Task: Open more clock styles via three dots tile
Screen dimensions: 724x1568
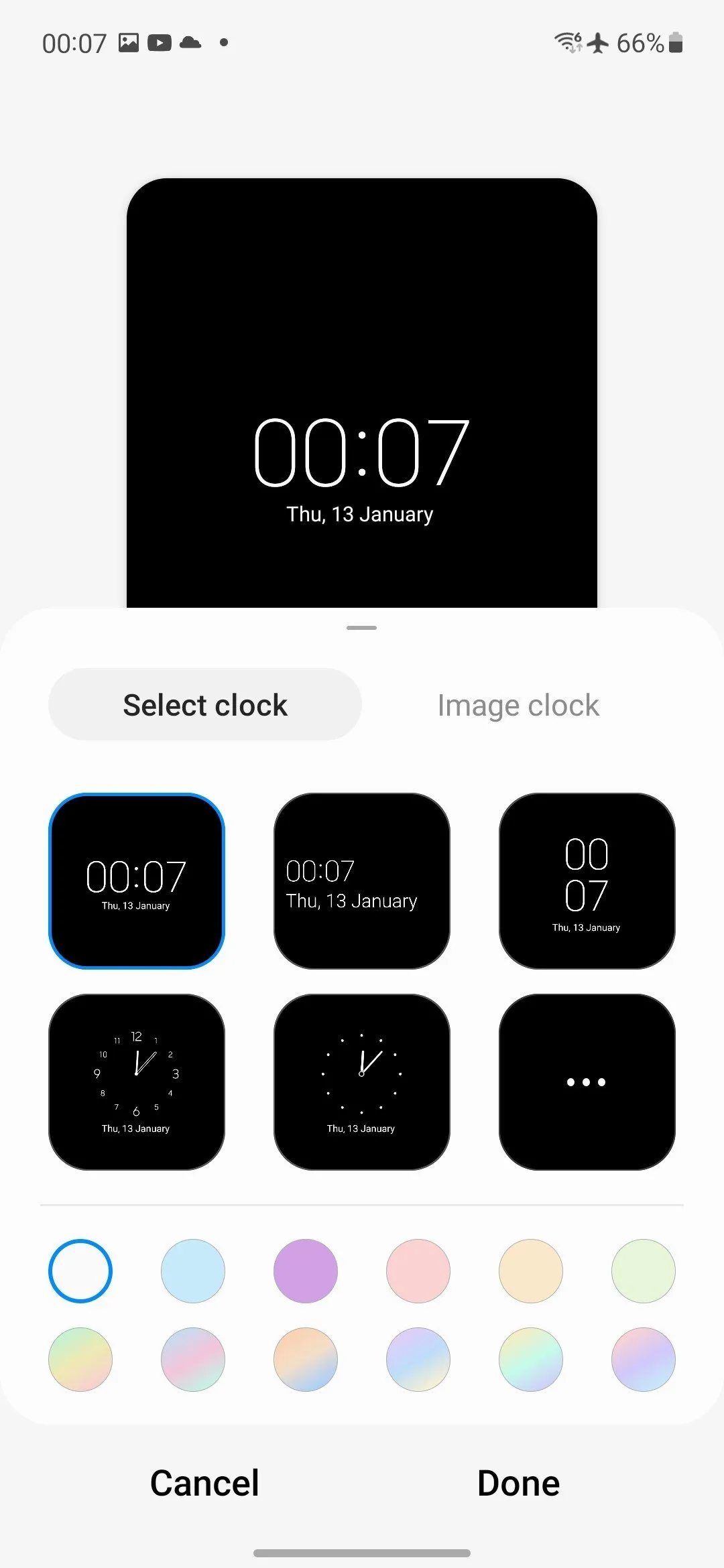Action: click(x=587, y=1082)
